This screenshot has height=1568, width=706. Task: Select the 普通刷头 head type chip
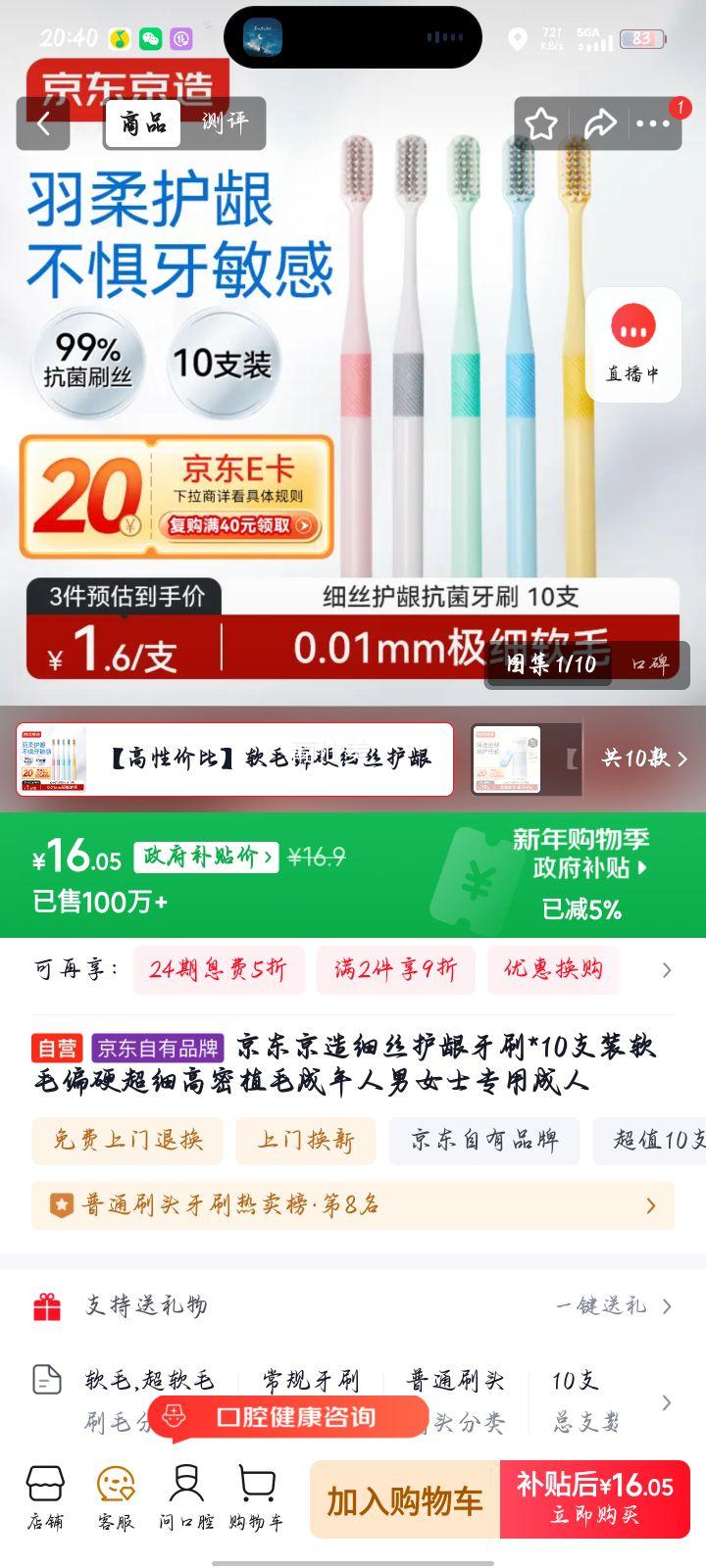[451, 1379]
